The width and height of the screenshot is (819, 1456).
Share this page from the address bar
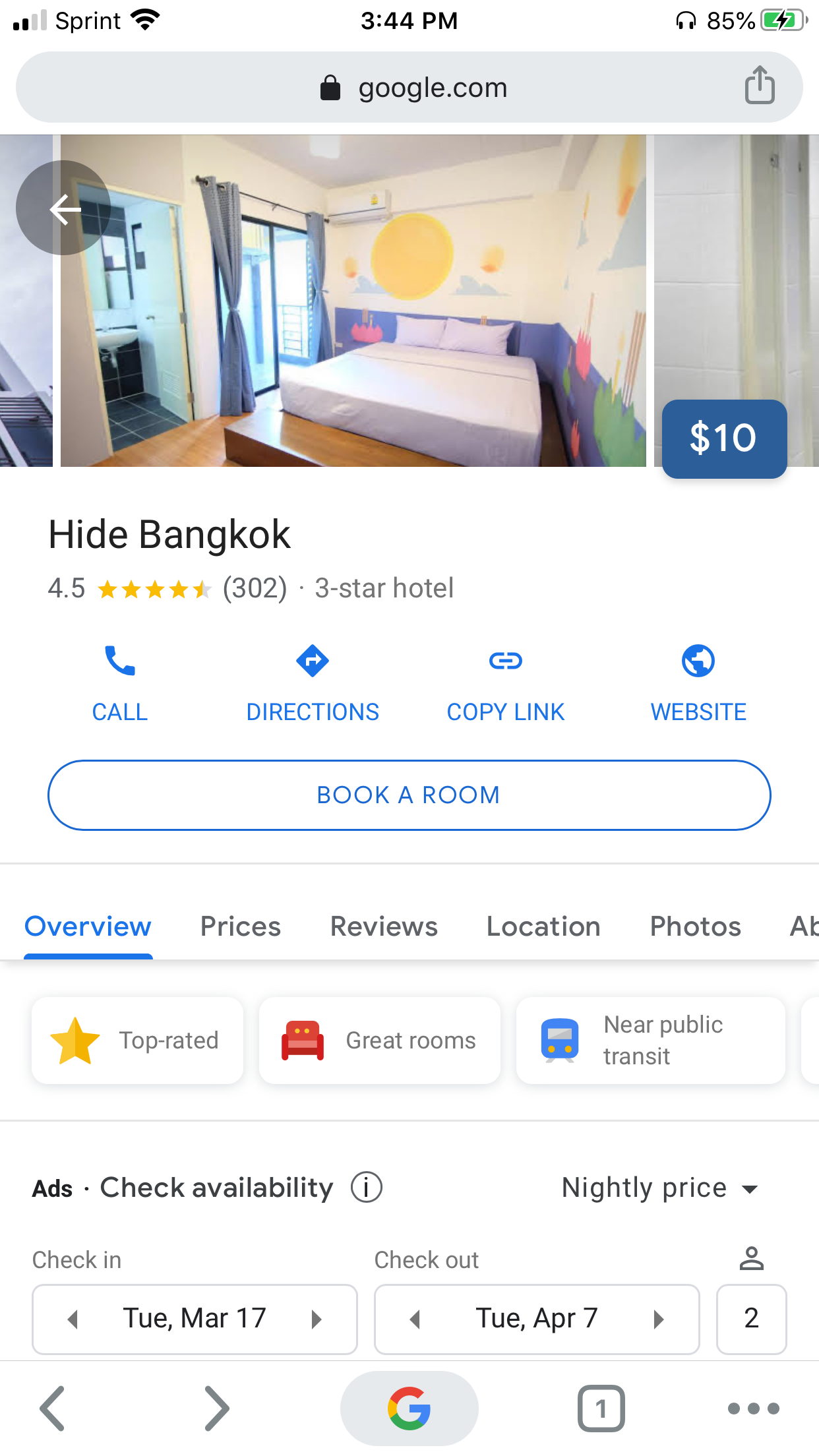(759, 86)
